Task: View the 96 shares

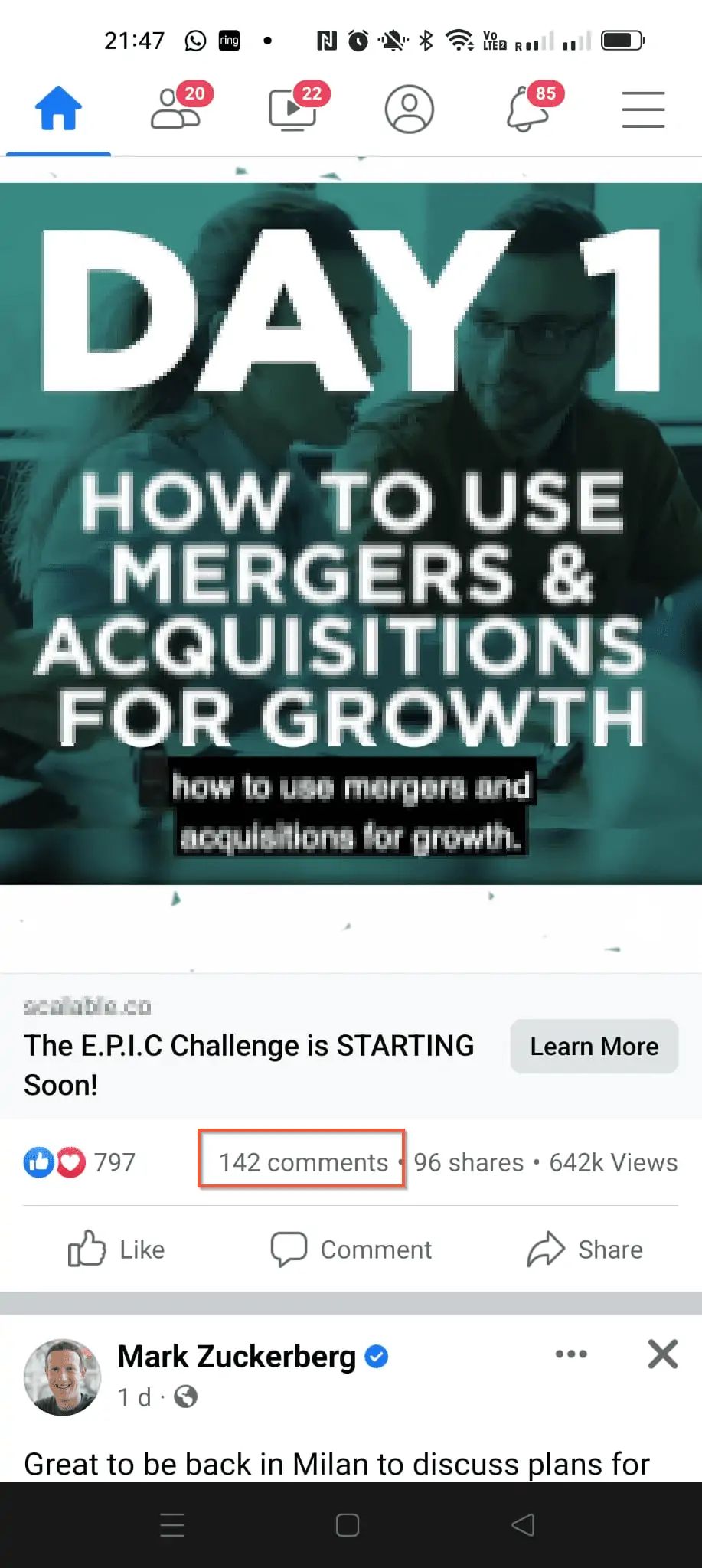Action: click(x=469, y=1162)
